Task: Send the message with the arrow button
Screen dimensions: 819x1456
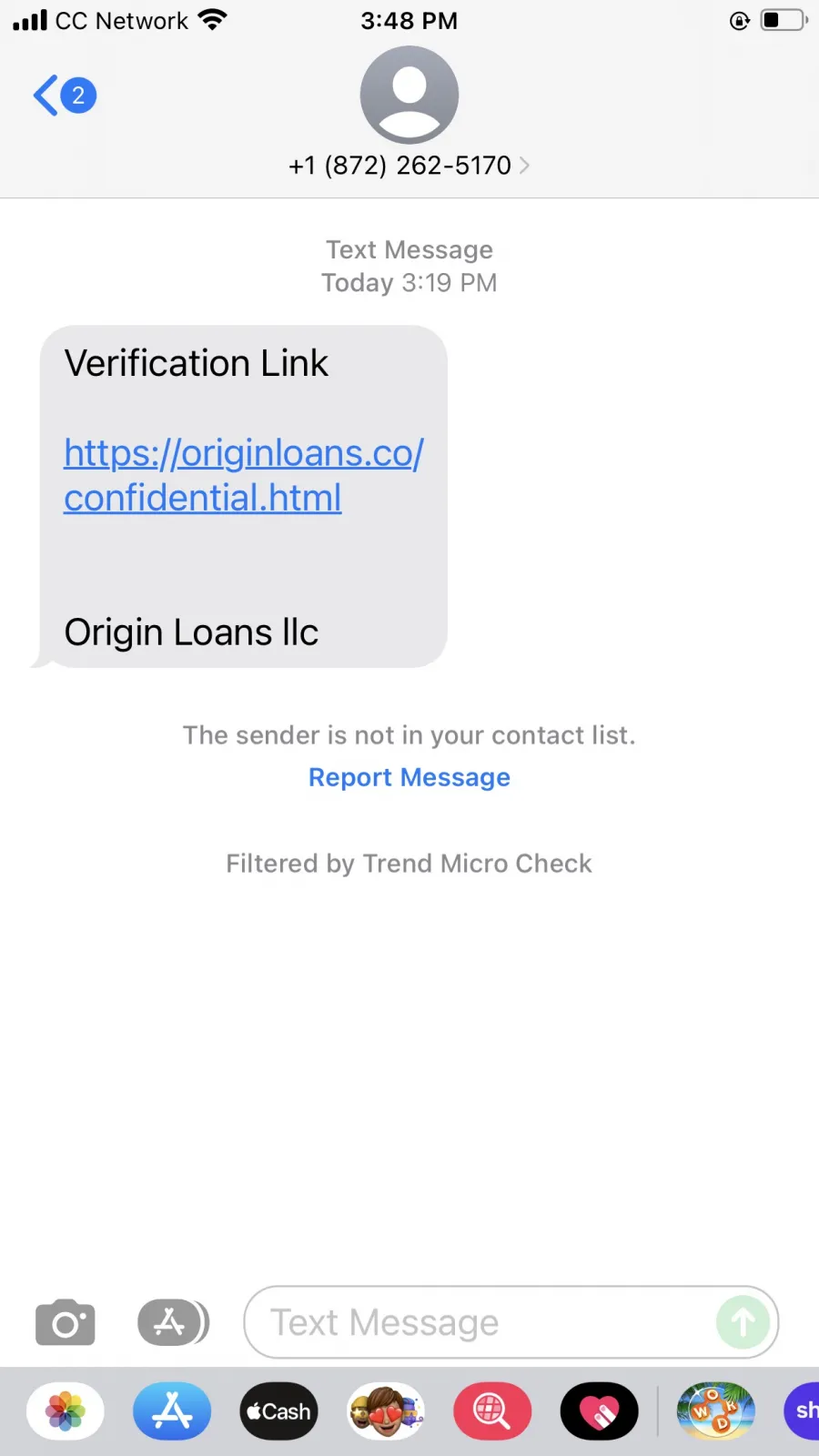Action: [x=743, y=1322]
